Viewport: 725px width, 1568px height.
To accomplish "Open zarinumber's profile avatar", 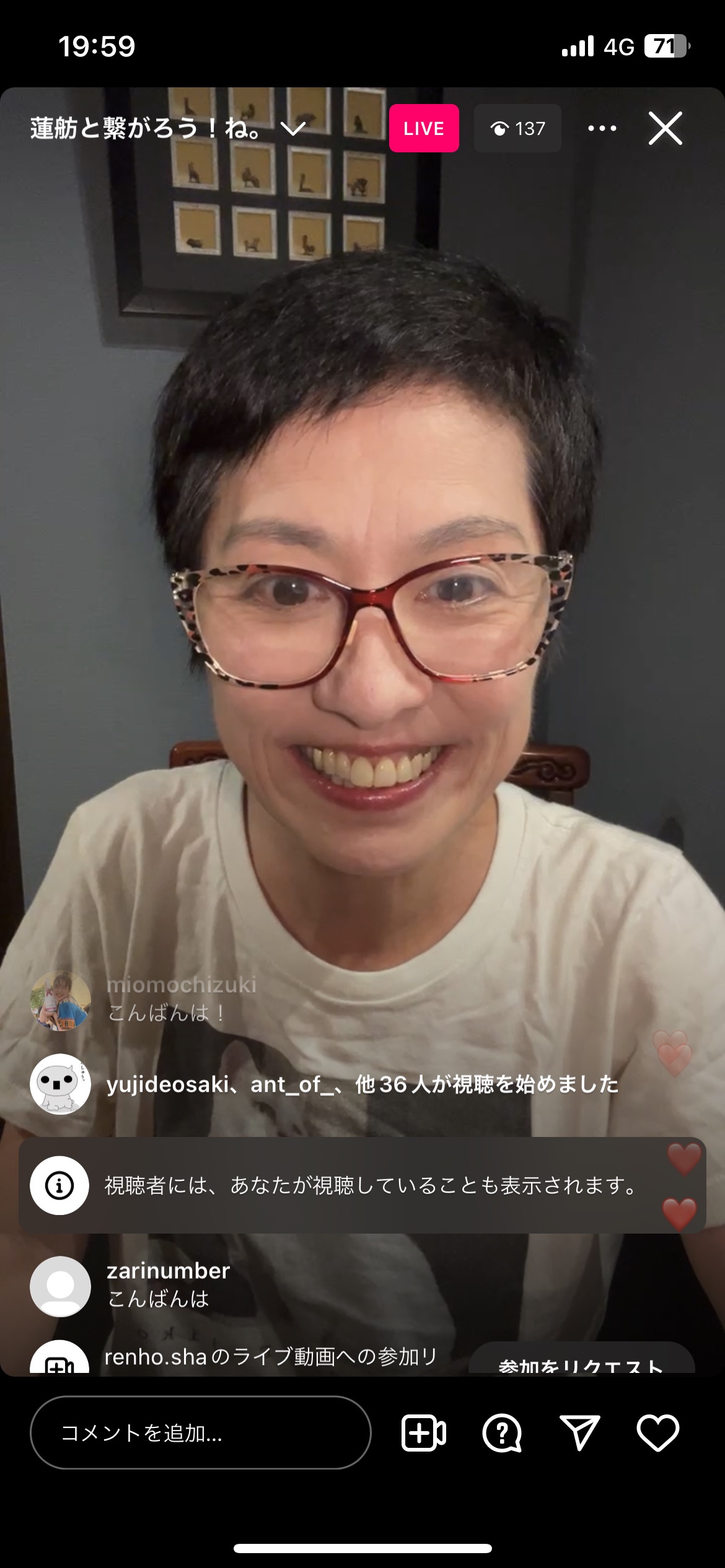I will pos(61,1286).
